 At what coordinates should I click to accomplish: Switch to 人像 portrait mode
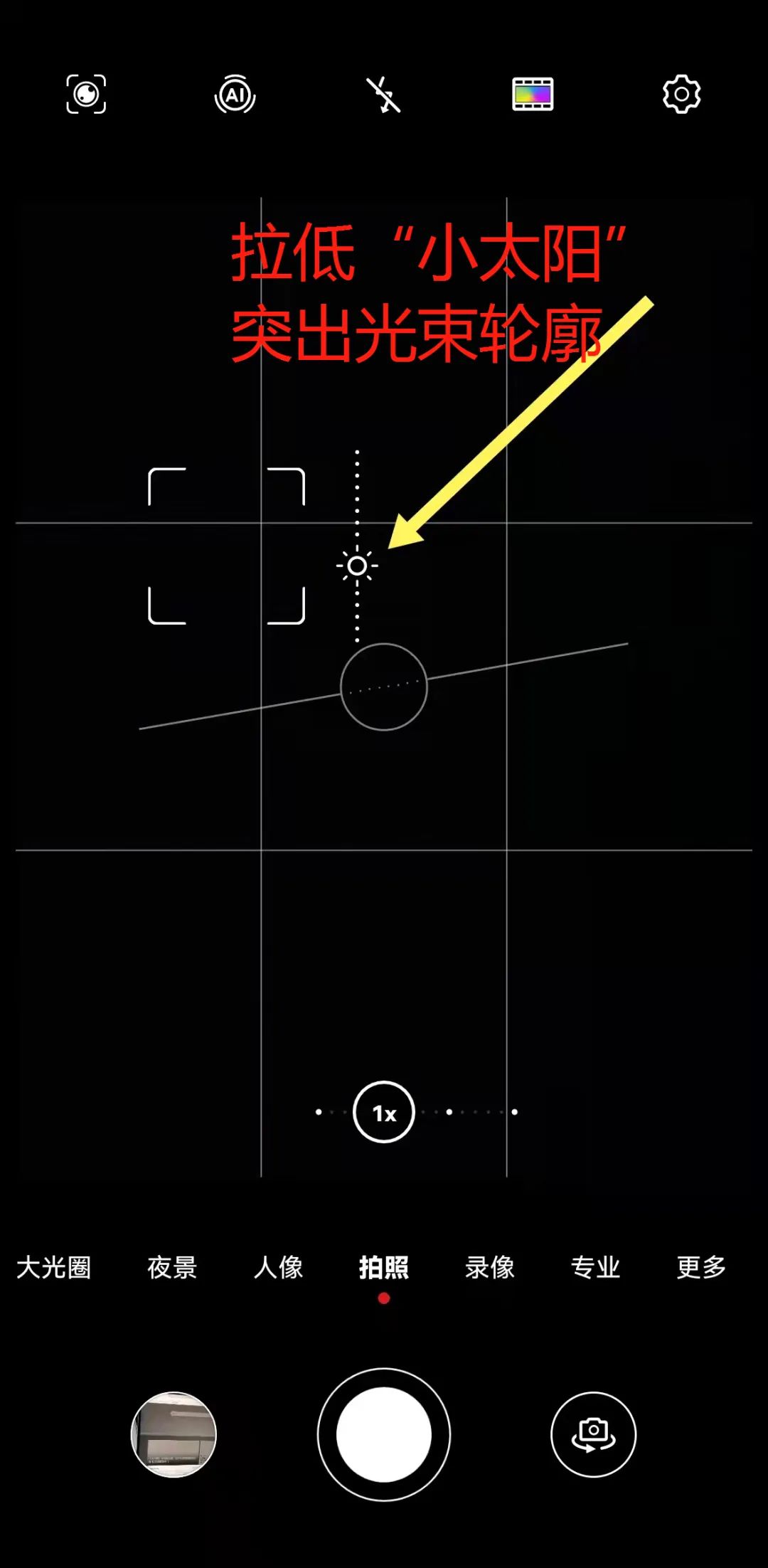click(x=278, y=1267)
